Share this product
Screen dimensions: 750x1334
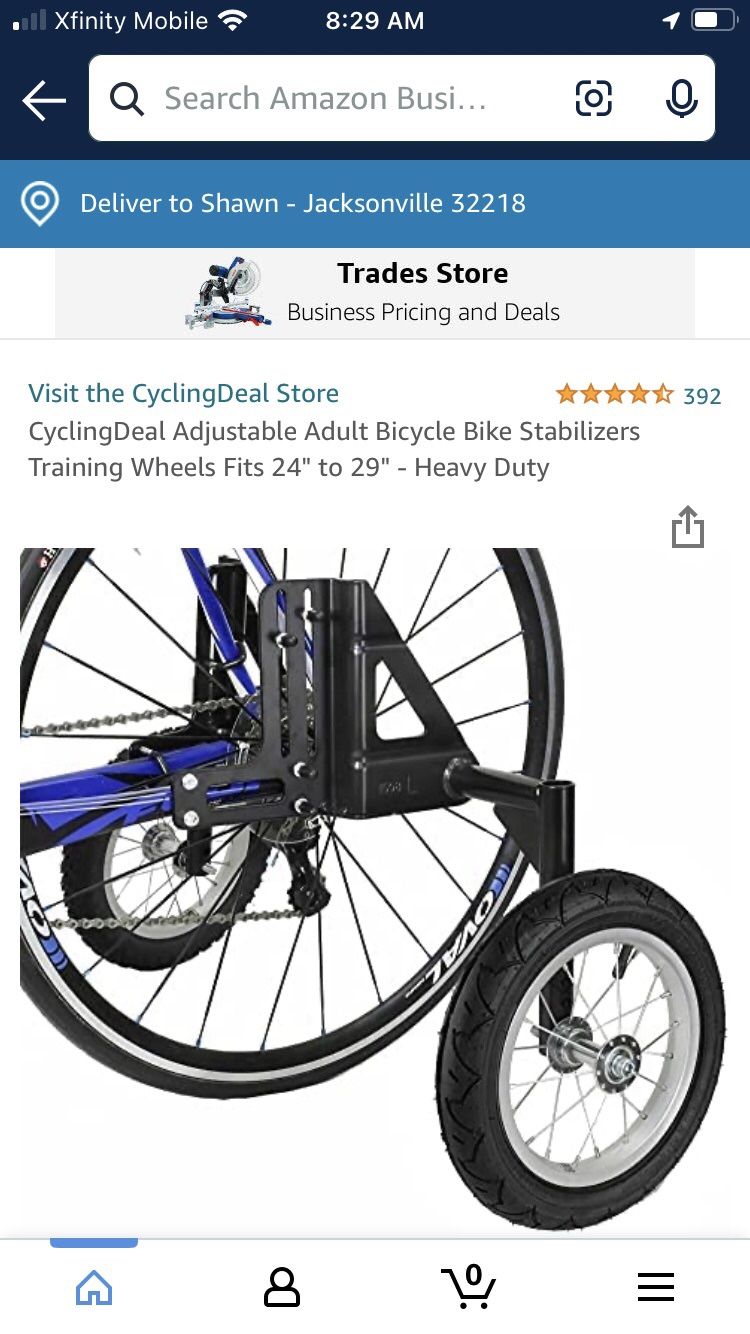coord(688,527)
